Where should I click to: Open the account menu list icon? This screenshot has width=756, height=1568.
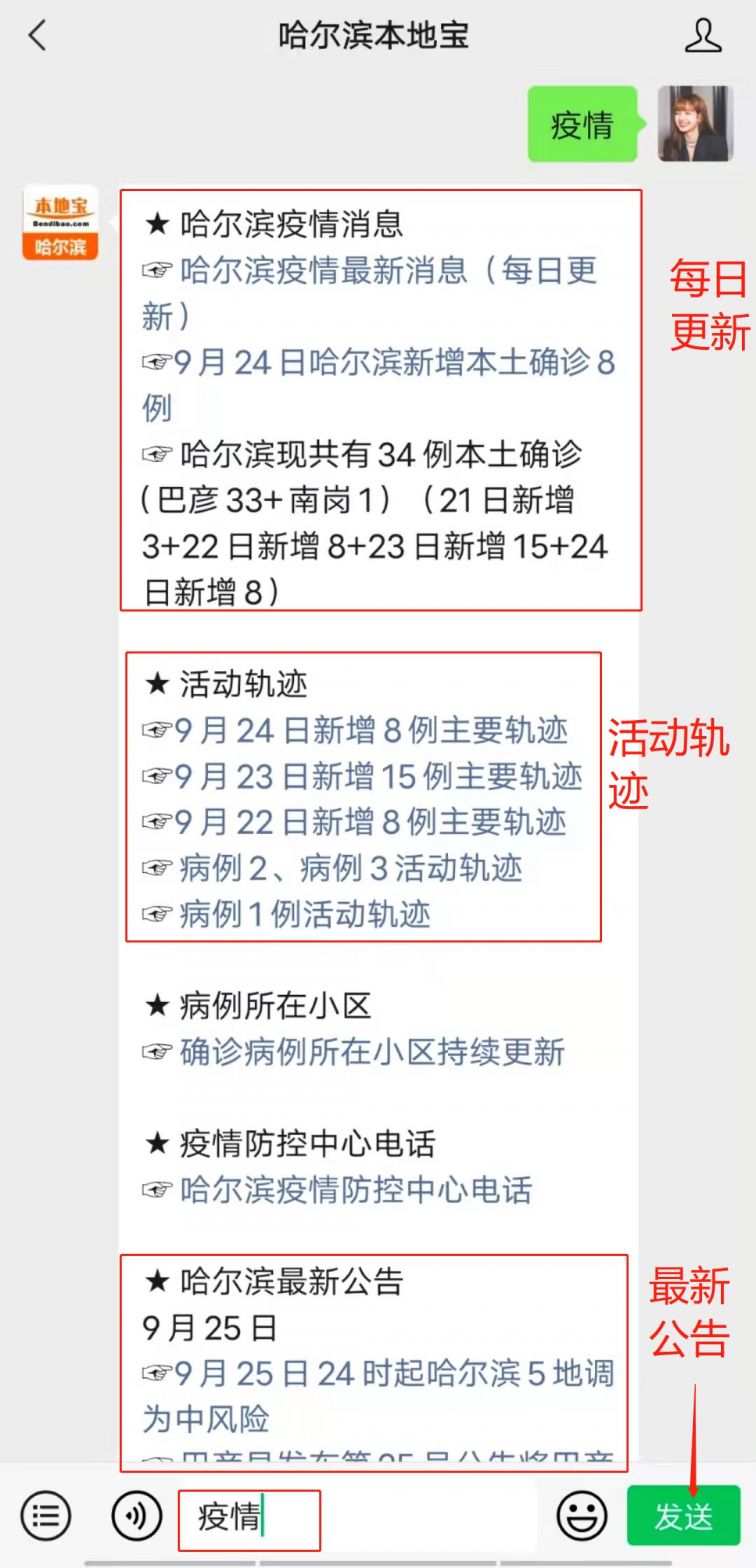click(45, 1516)
